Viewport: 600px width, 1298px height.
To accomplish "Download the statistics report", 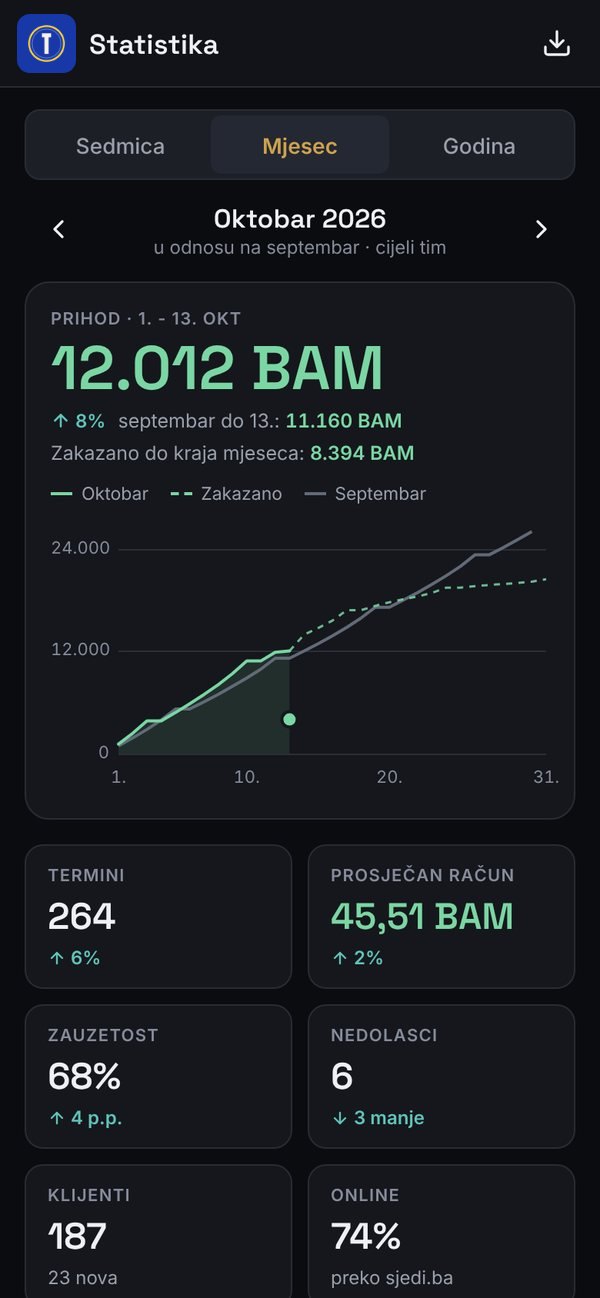I will 556,44.
